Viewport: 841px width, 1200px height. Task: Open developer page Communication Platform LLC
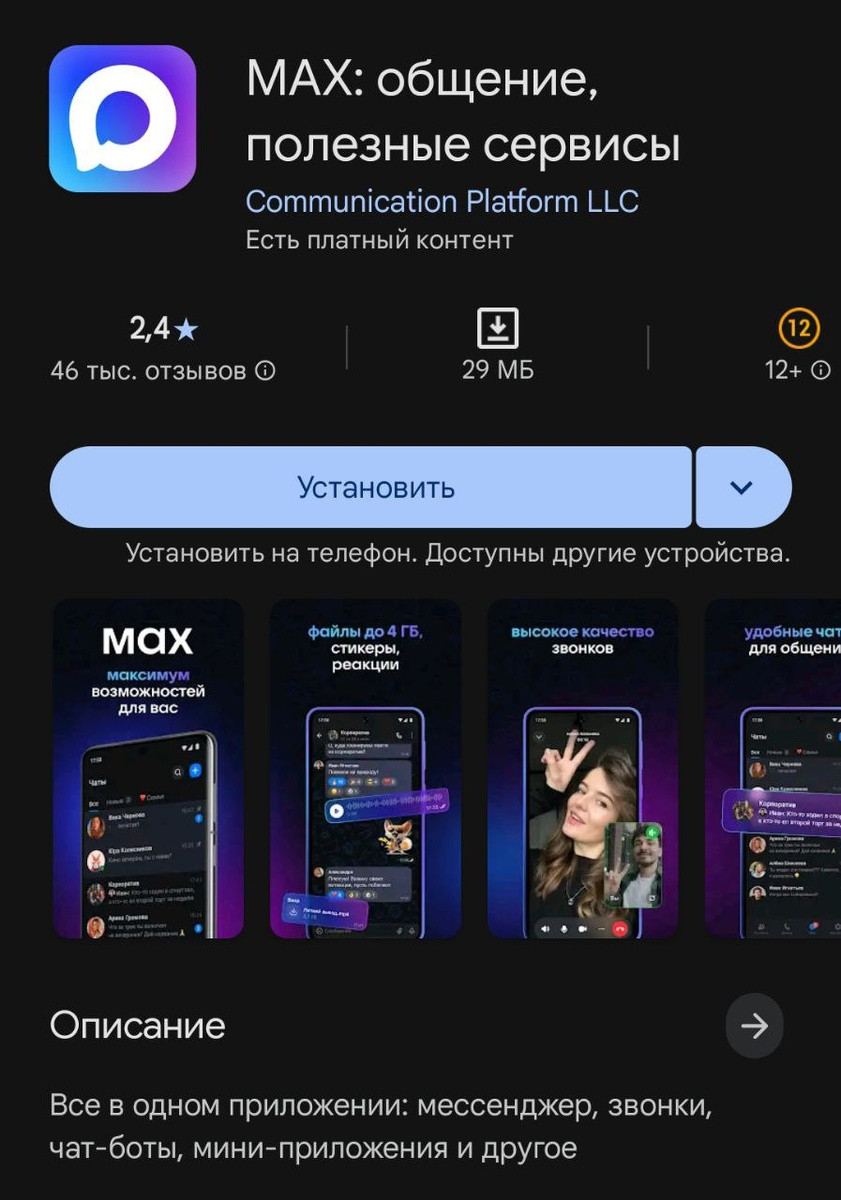[441, 201]
